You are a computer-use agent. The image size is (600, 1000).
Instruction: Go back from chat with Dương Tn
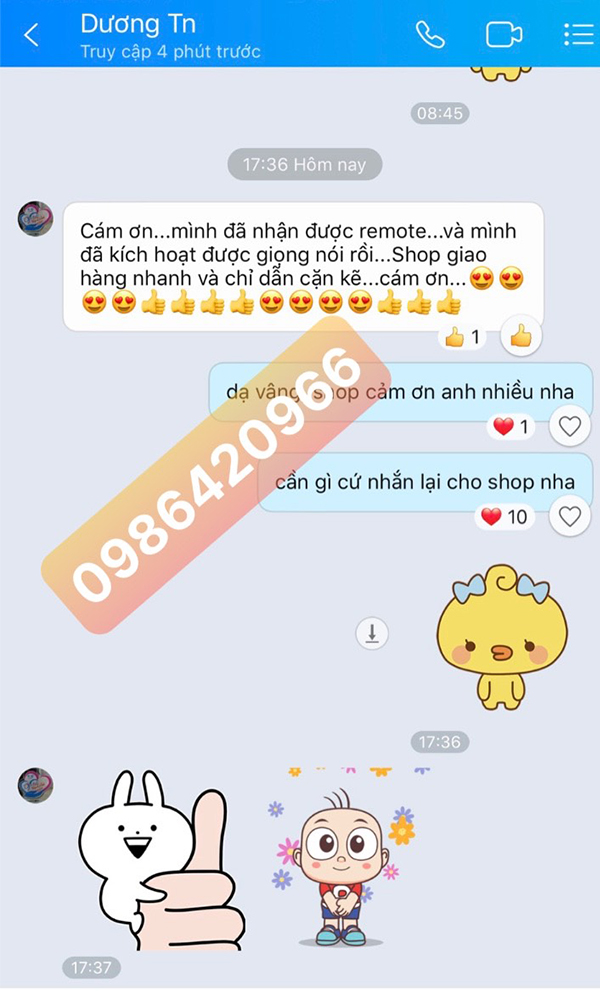pos(31,35)
